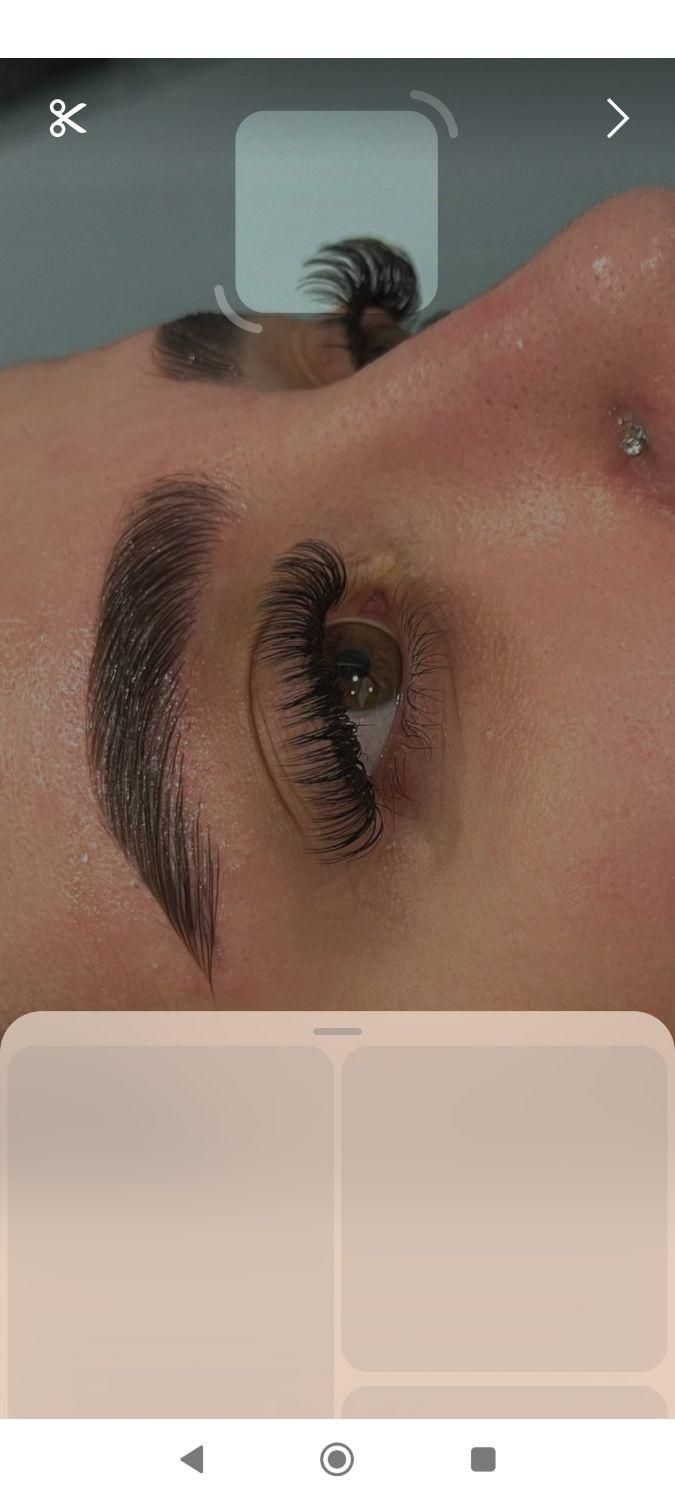Tap the forward chevron arrow
This screenshot has height=1500, width=675.
(x=618, y=118)
